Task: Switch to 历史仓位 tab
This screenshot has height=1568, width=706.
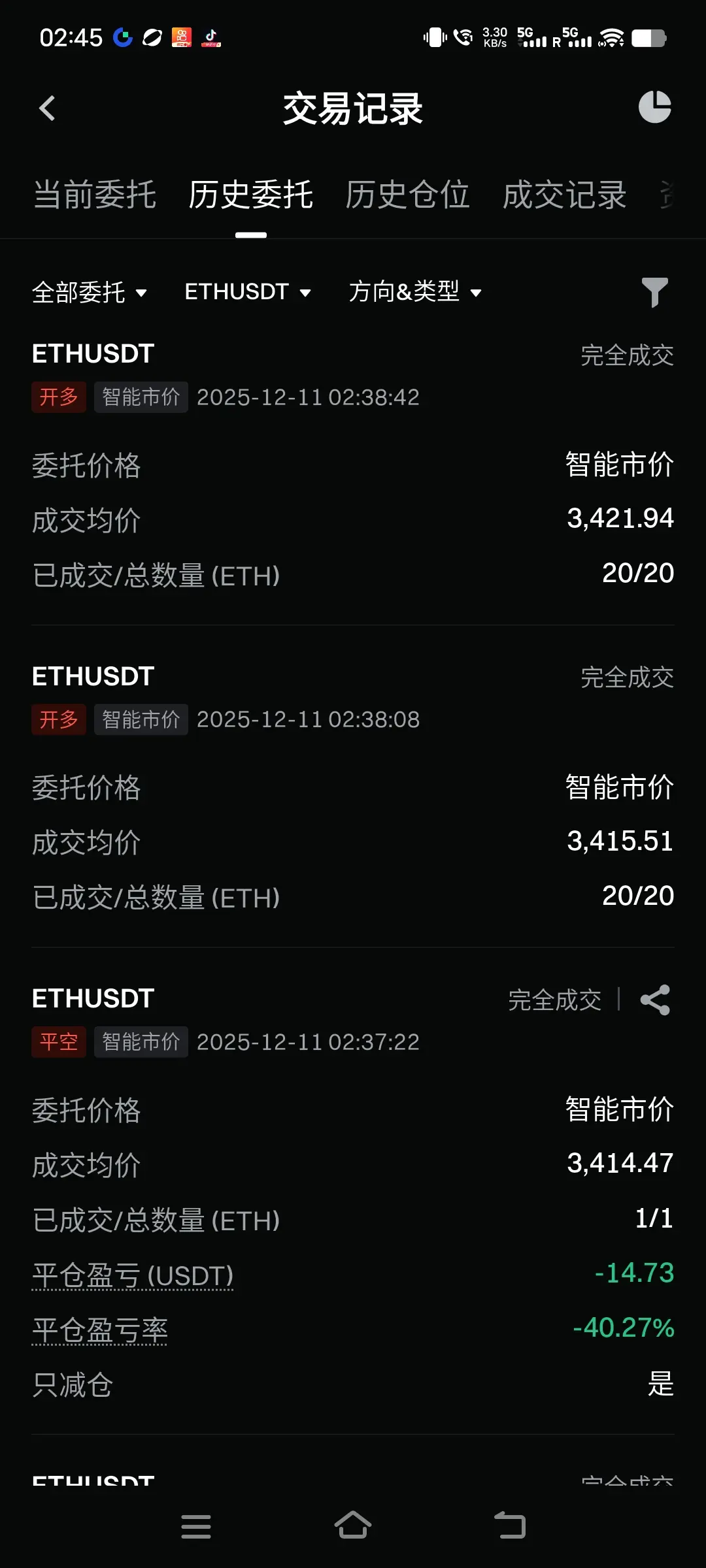Action: (407, 195)
